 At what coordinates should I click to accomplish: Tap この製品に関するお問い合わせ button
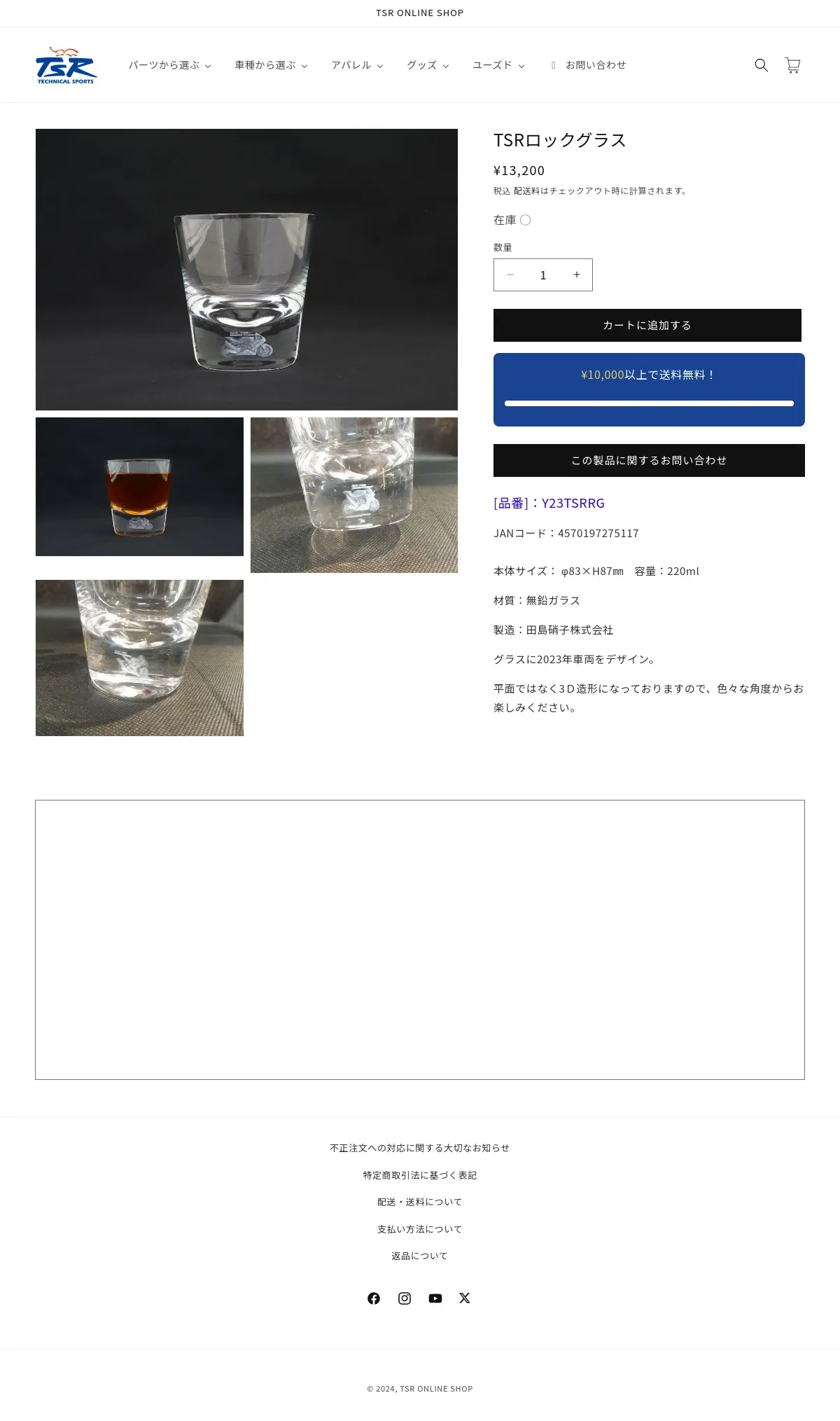(649, 460)
